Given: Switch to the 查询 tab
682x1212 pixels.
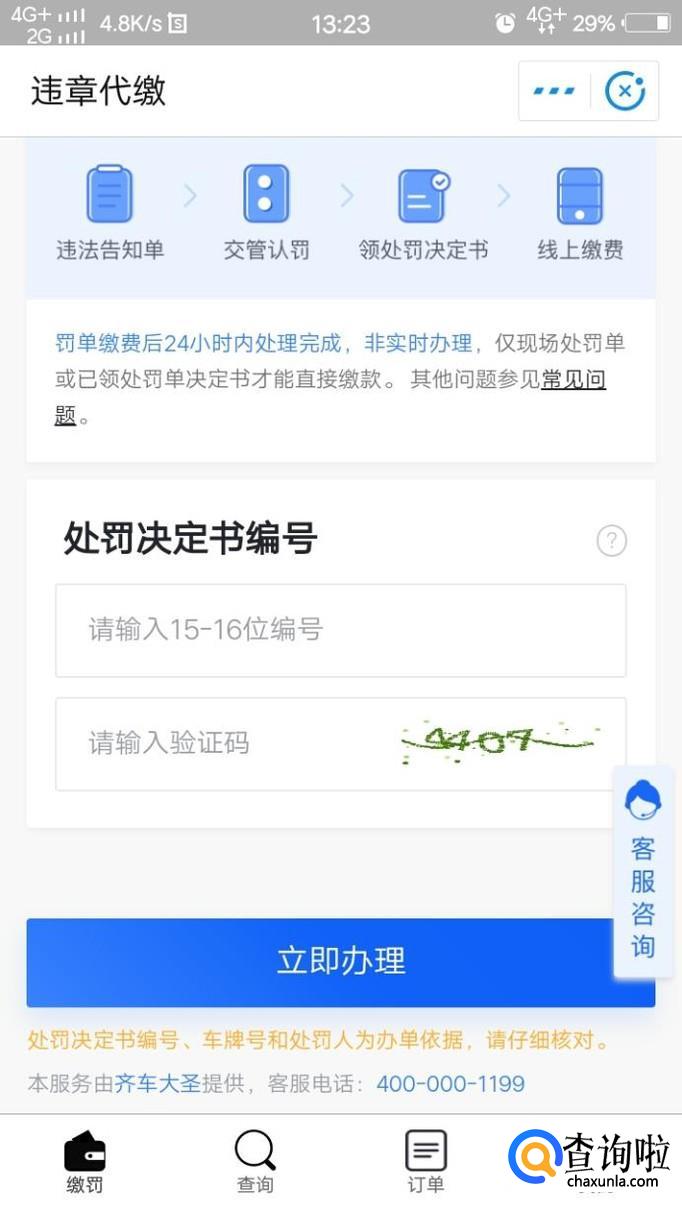Looking at the screenshot, I should point(255,1163).
